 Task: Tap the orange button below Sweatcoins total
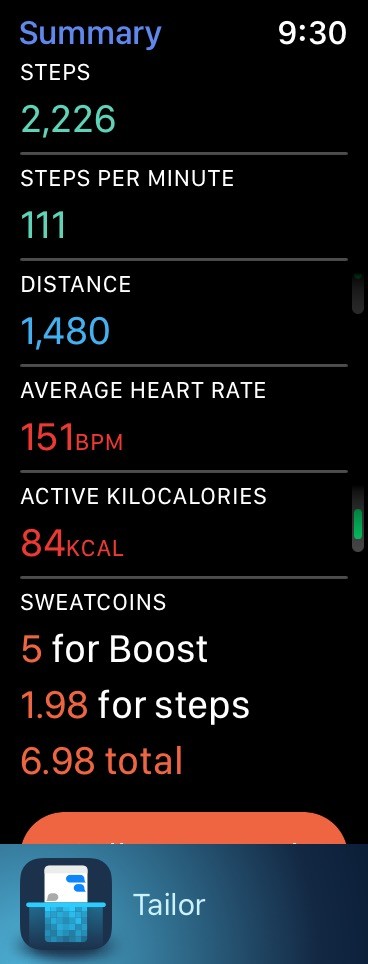(184, 828)
